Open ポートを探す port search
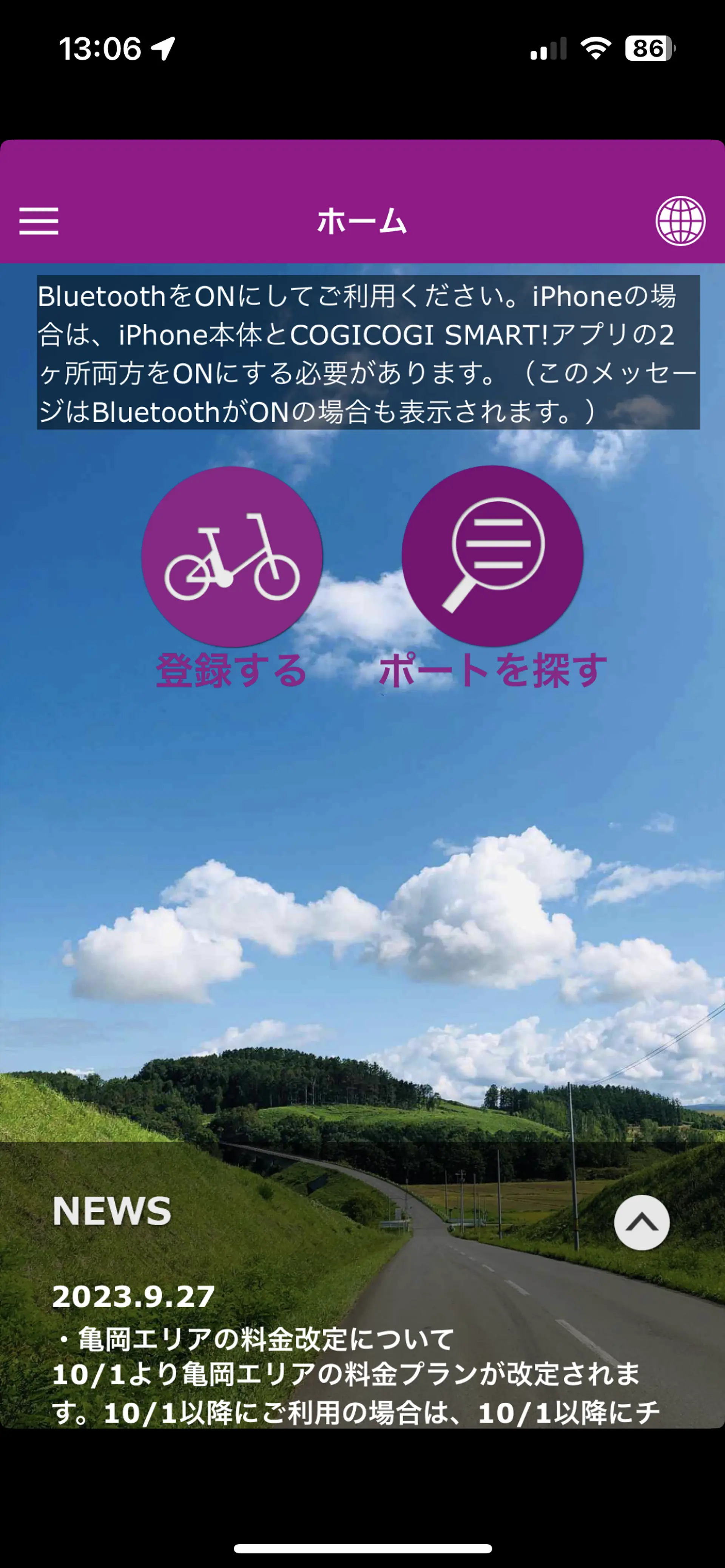Image resolution: width=725 pixels, height=1568 pixels. click(x=492, y=557)
